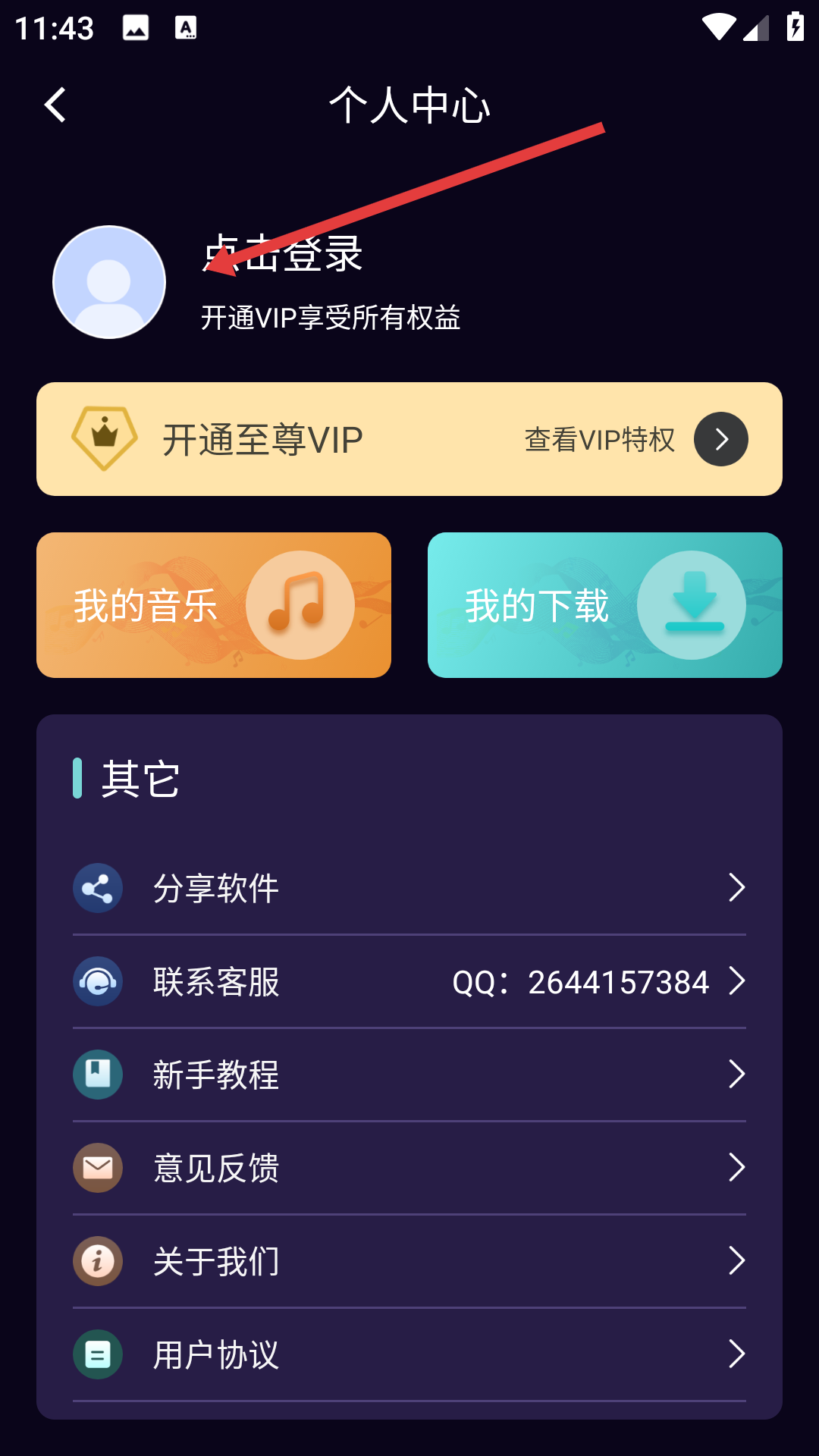This screenshot has width=819, height=1456.
Task: Read the 用户协议 user agreement
Action: click(409, 1354)
